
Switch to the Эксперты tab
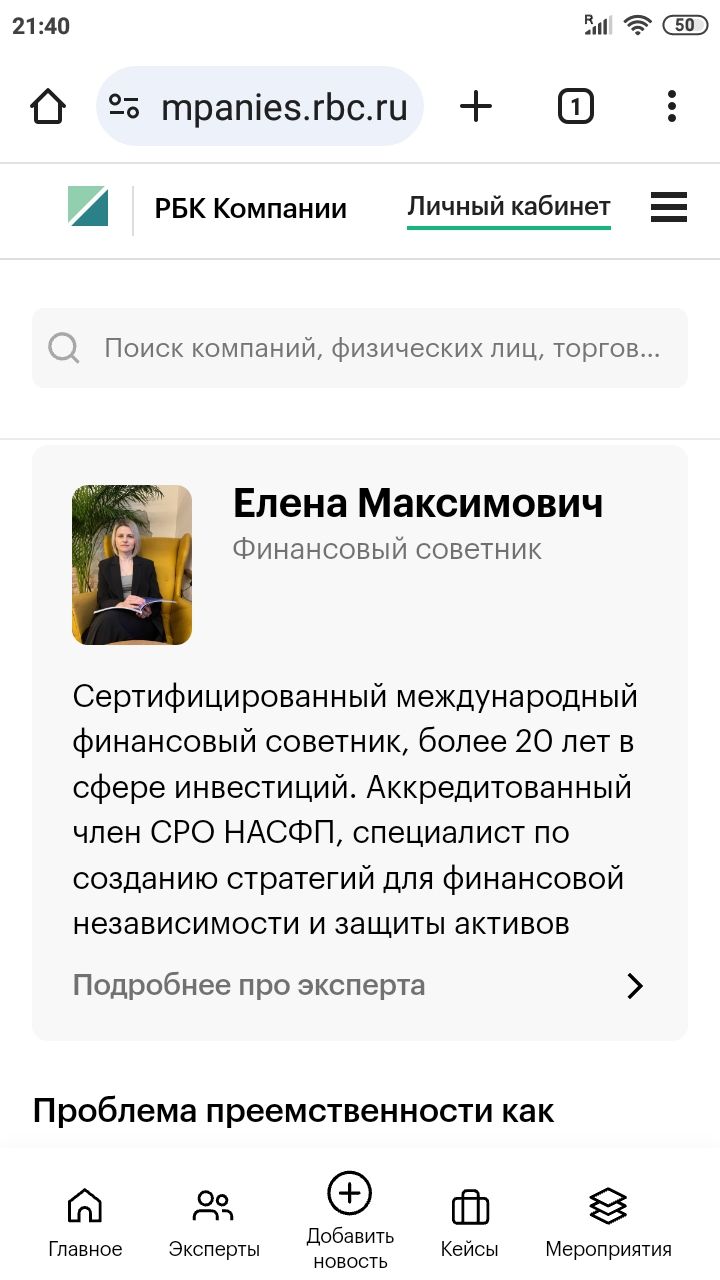[x=214, y=1222]
